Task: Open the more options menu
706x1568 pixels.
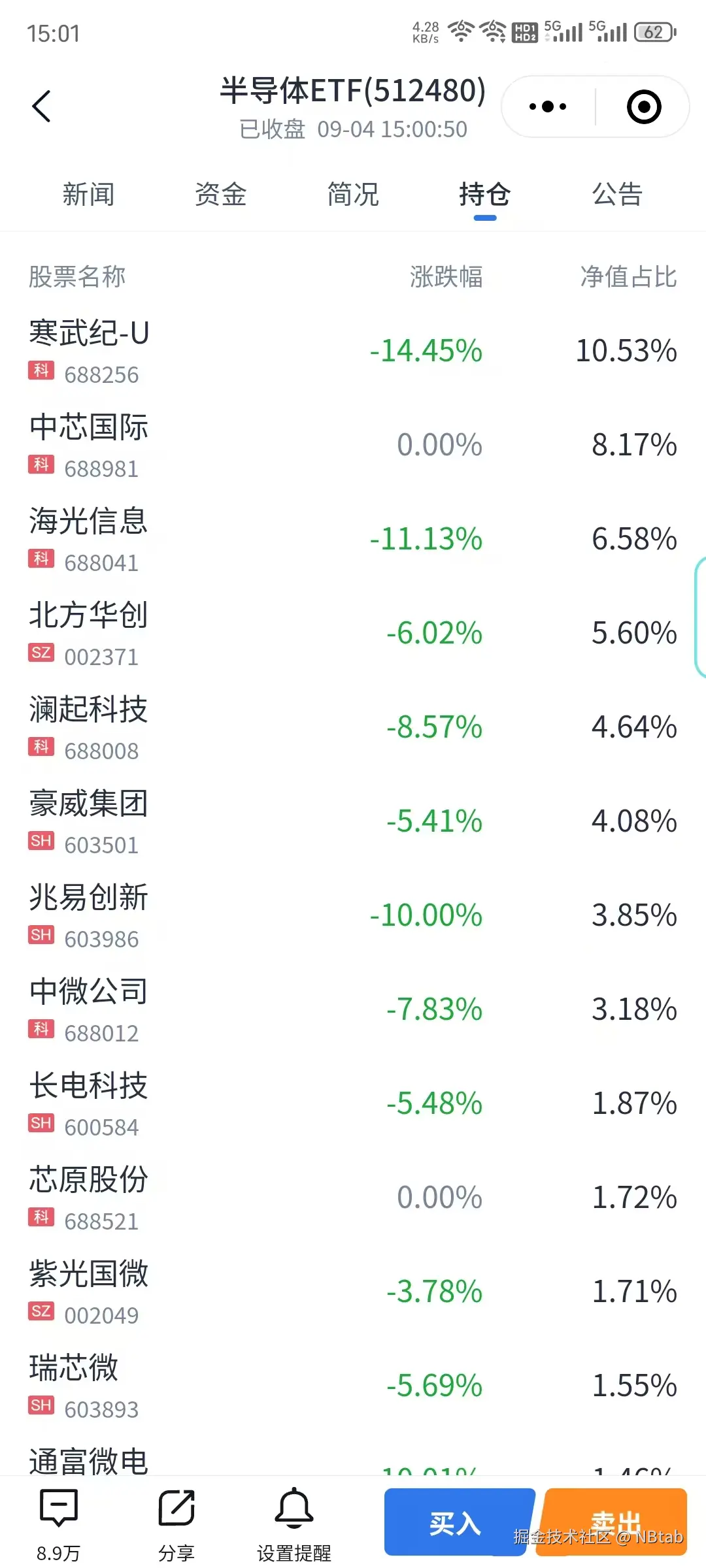Action: point(546,105)
